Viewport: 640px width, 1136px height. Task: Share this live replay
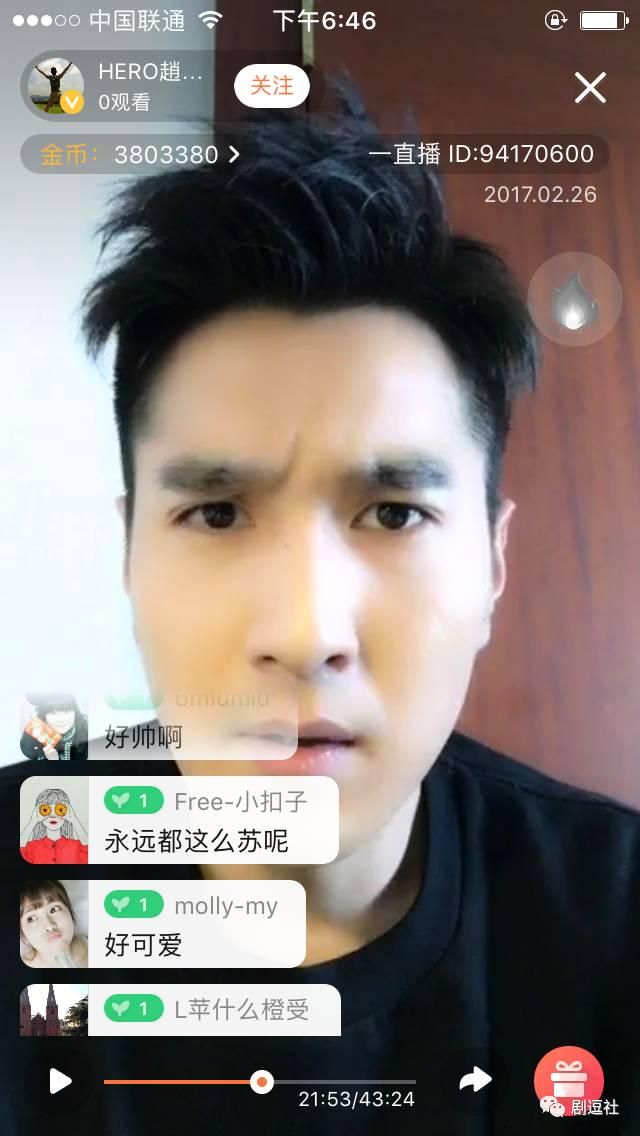475,1079
